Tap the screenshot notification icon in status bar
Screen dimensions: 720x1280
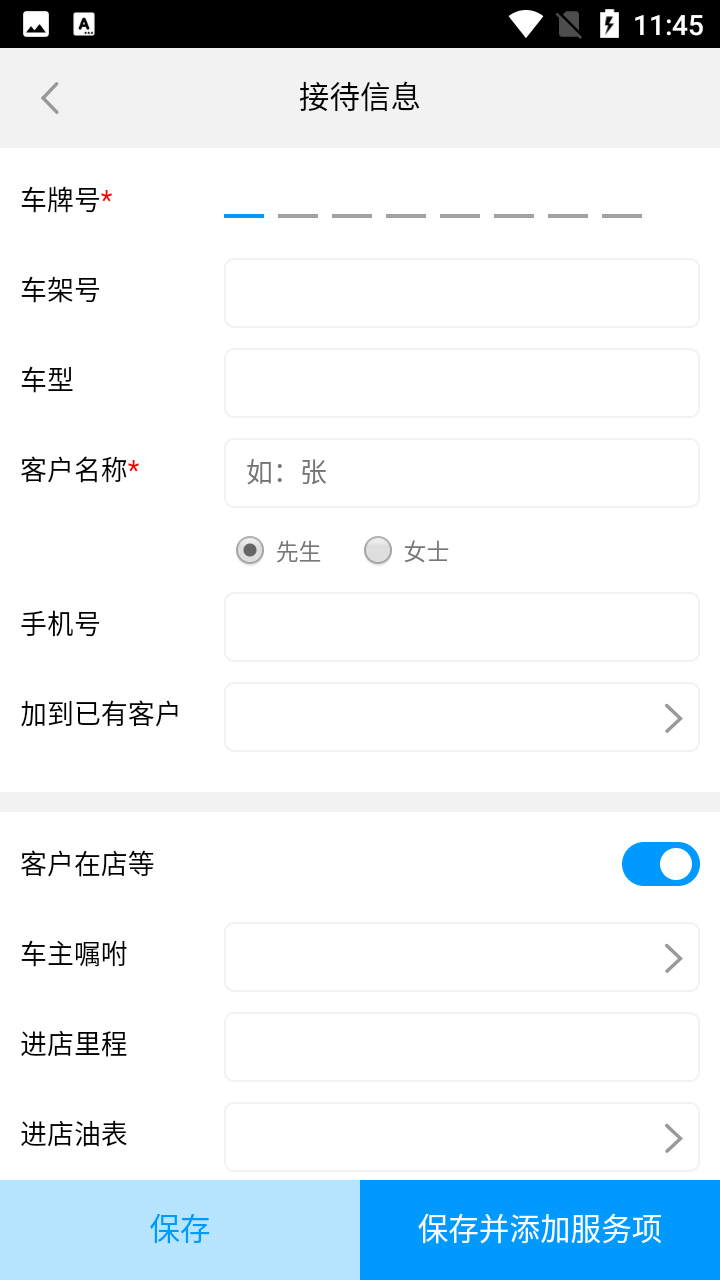pos(34,23)
